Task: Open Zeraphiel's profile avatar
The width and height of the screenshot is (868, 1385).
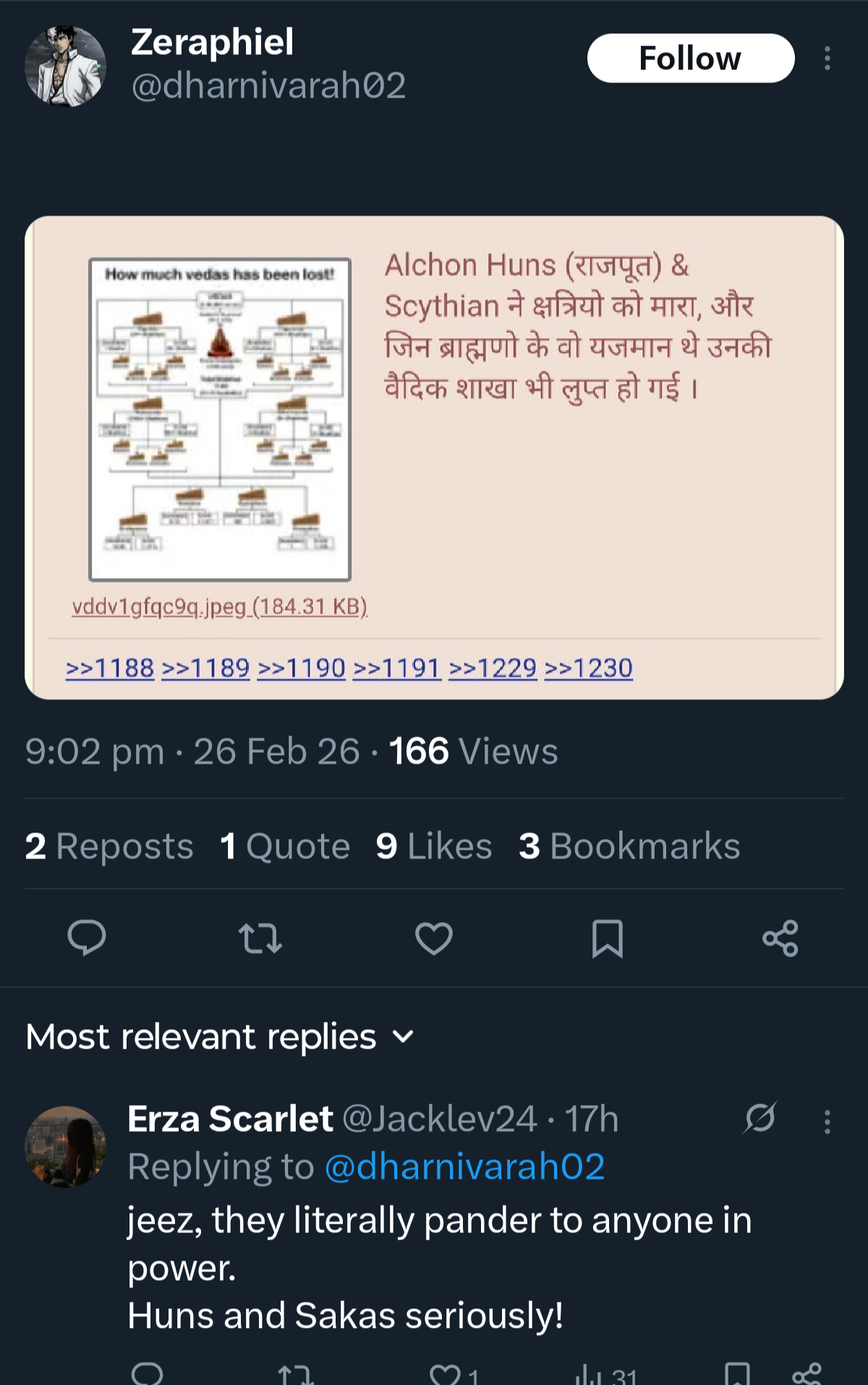Action: 66,67
